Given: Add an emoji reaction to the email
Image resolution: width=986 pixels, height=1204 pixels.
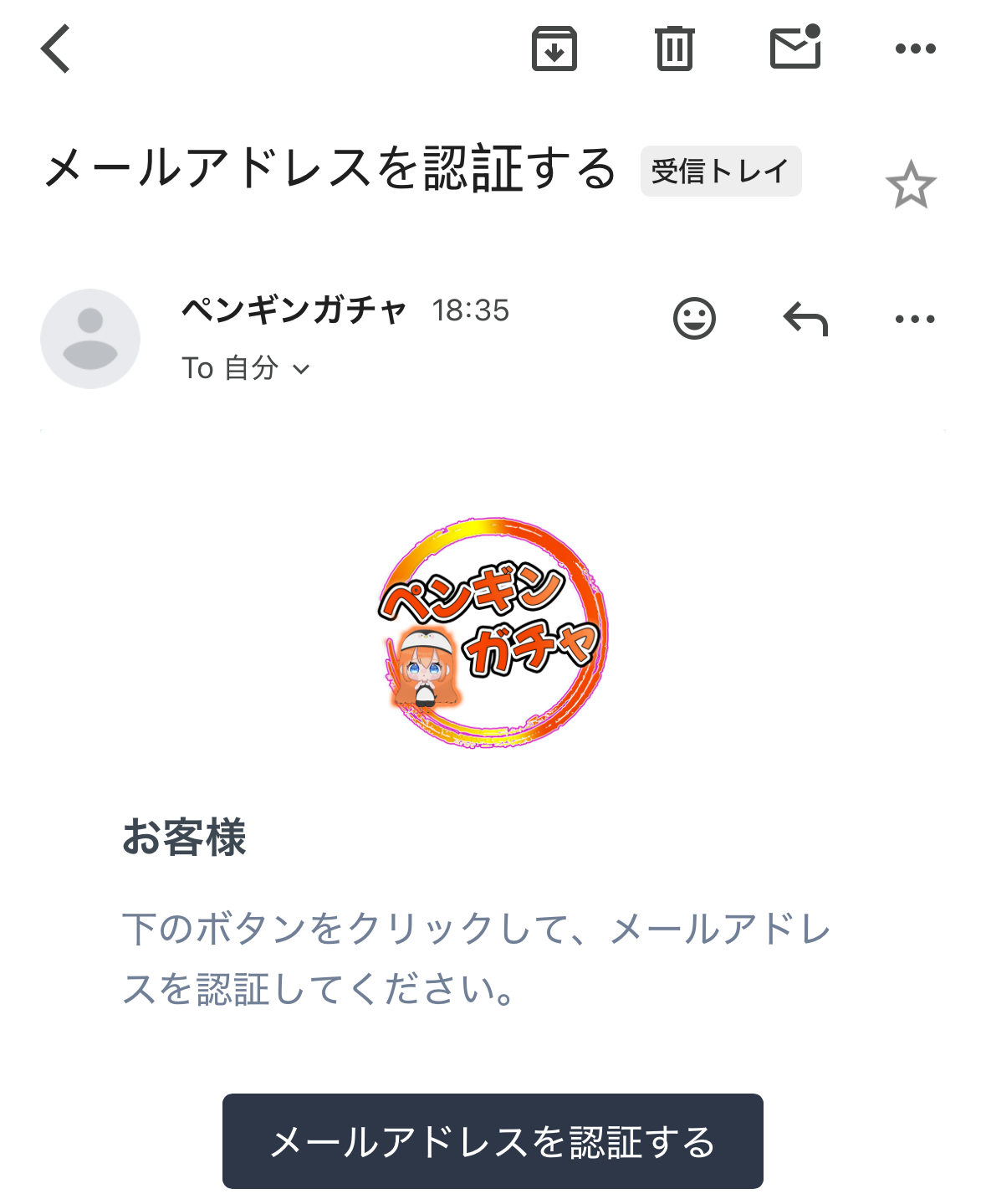Looking at the screenshot, I should [694, 318].
